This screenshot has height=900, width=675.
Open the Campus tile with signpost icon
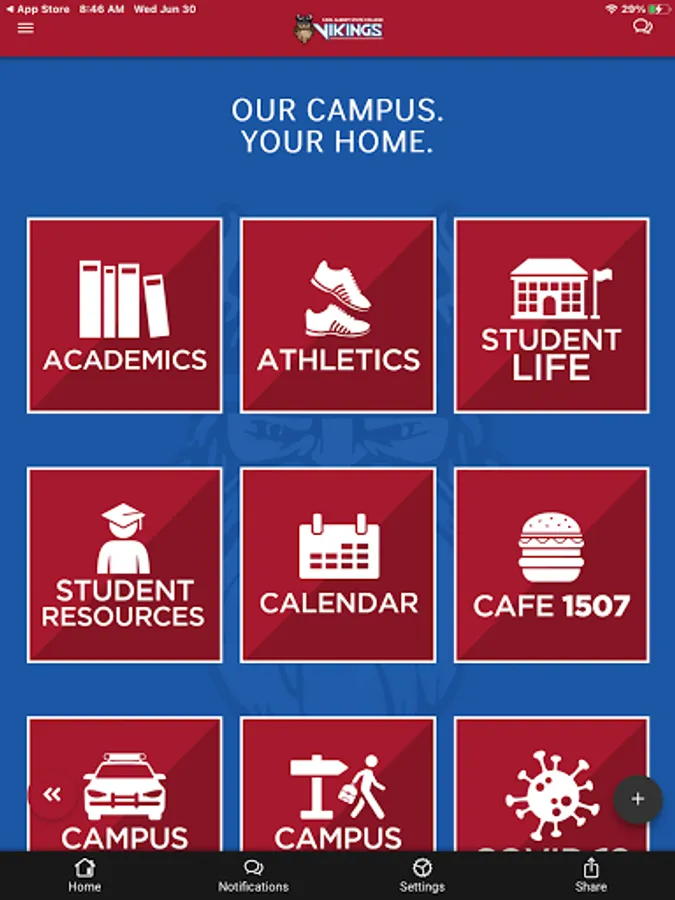click(x=338, y=785)
